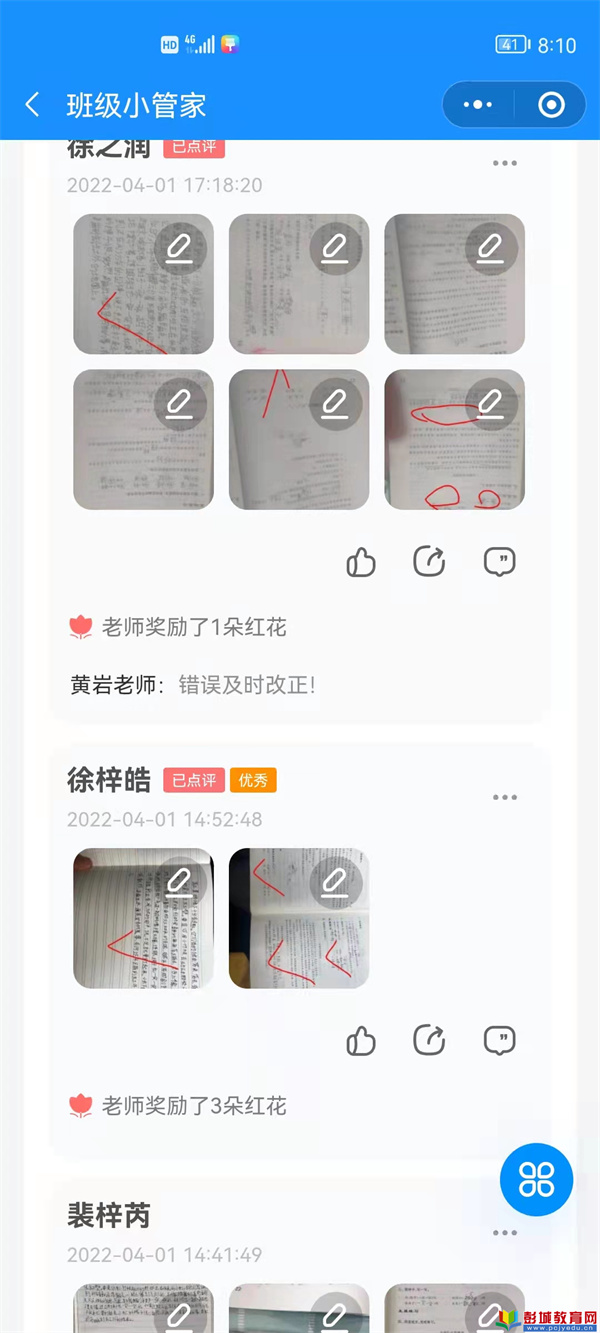Open the blue floating menu button
The height and width of the screenshot is (1333, 600).
click(x=537, y=1180)
